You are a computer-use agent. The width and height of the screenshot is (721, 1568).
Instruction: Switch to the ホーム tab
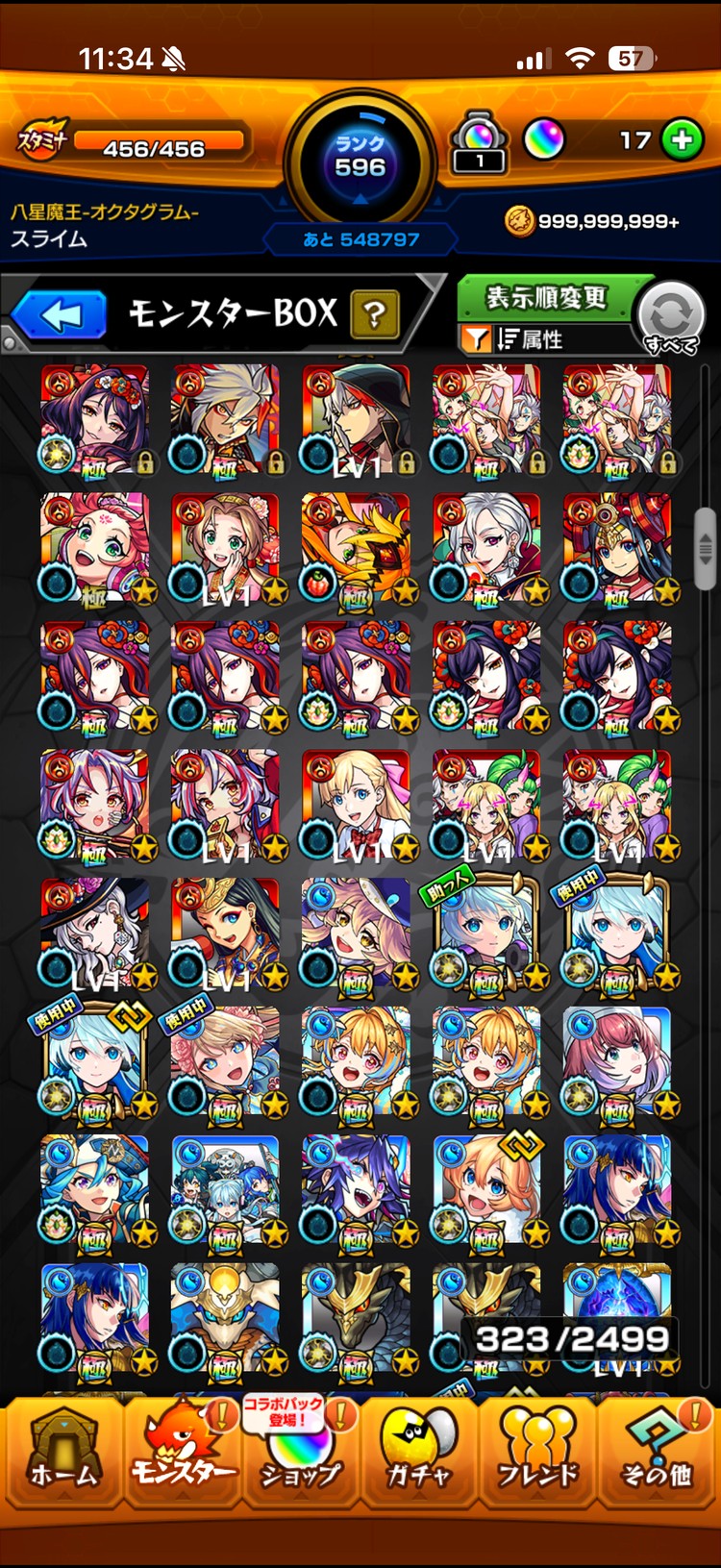pyautogui.click(x=63, y=1451)
